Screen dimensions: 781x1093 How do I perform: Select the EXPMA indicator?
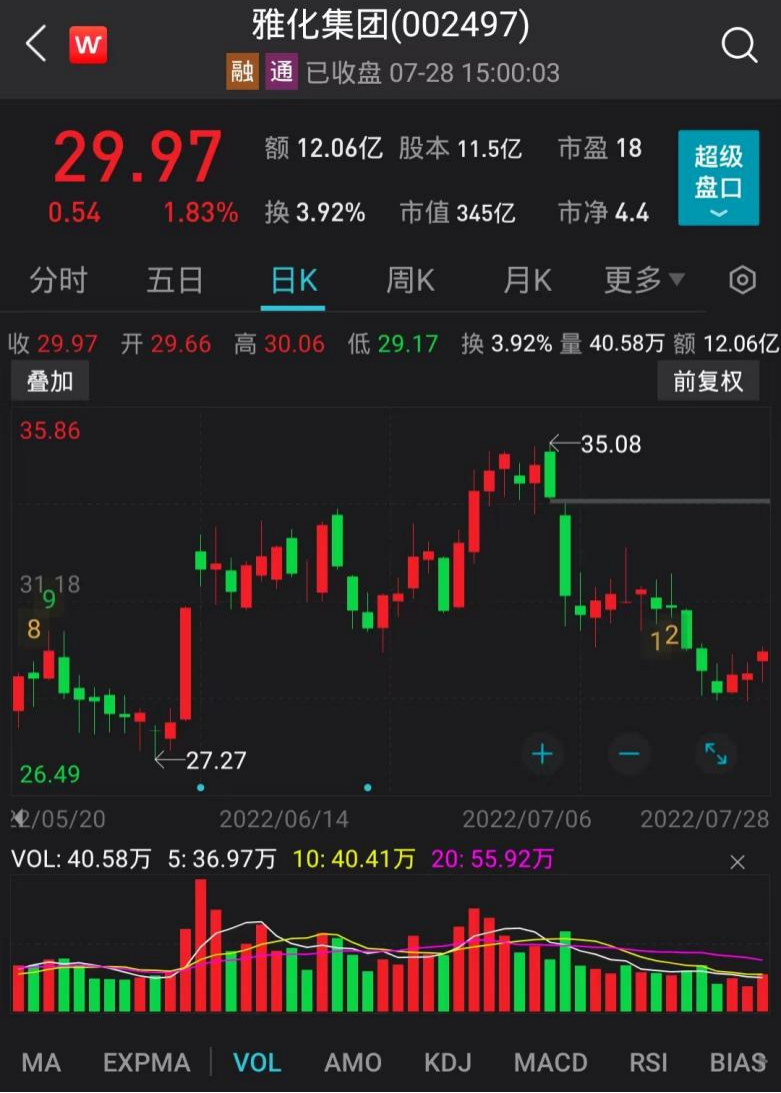tap(146, 1062)
